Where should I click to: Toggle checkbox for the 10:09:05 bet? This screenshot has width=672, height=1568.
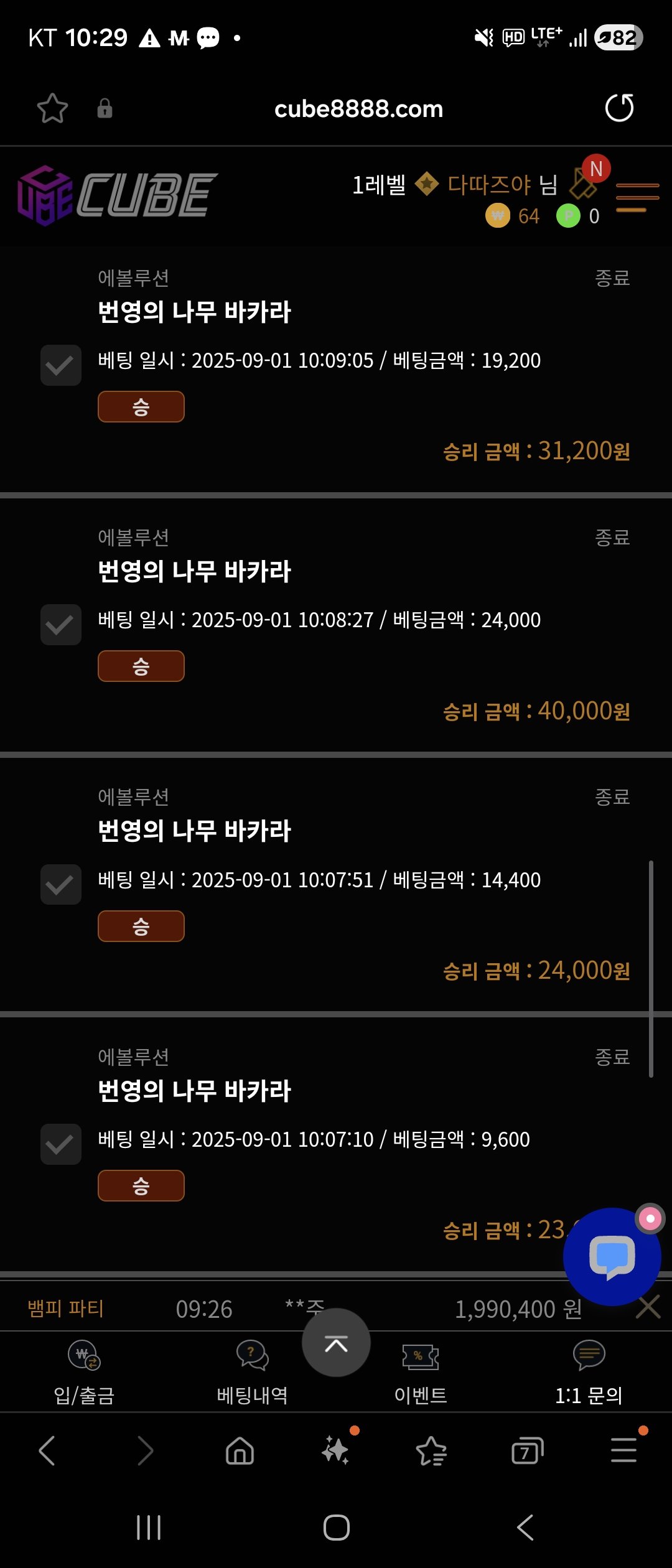click(61, 365)
